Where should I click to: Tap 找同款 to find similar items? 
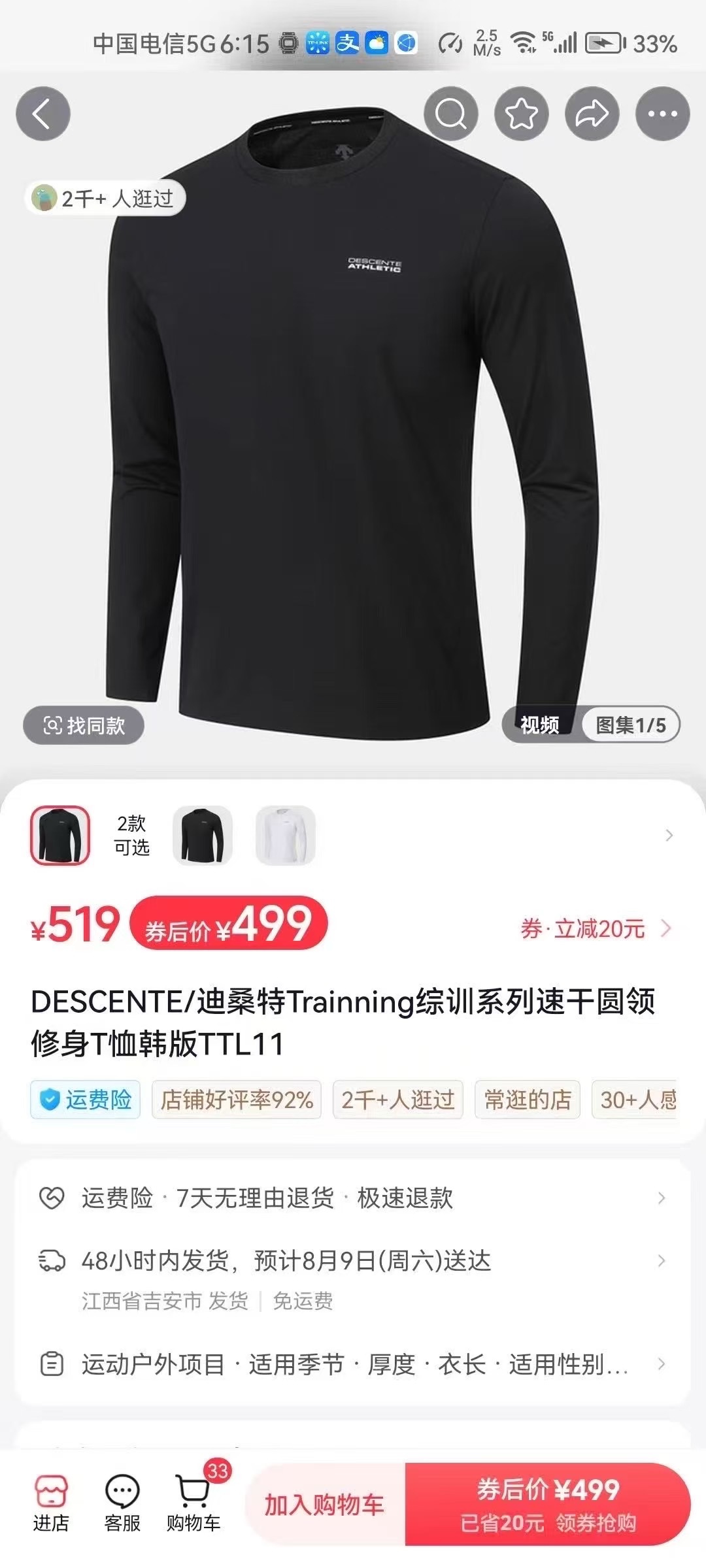point(84,725)
